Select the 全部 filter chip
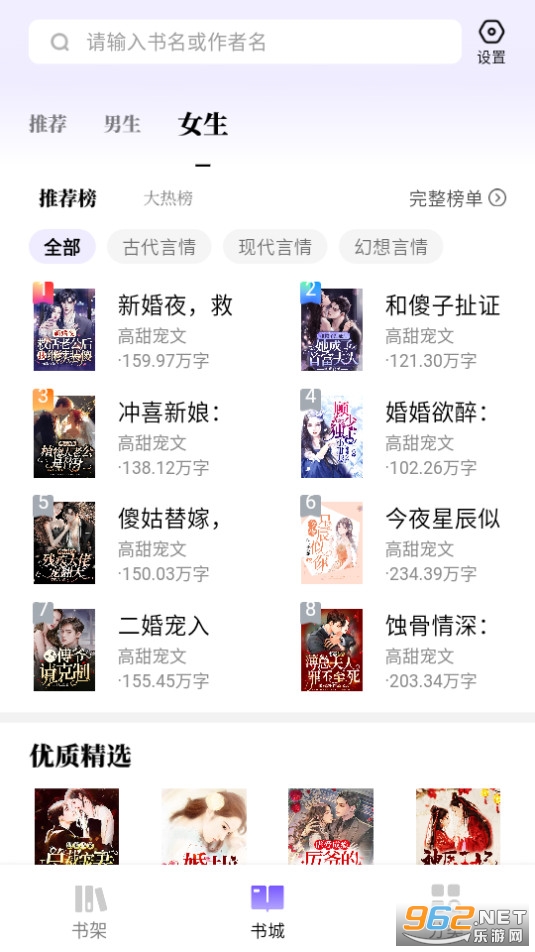 (62, 246)
